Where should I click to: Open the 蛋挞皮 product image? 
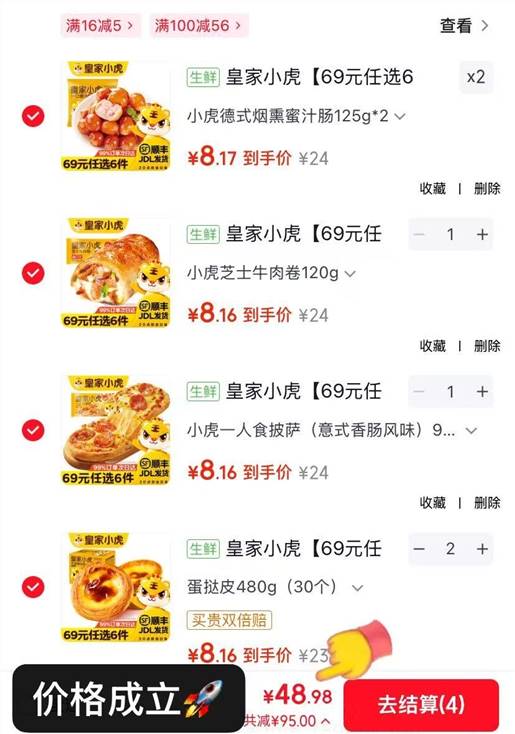click(116, 587)
